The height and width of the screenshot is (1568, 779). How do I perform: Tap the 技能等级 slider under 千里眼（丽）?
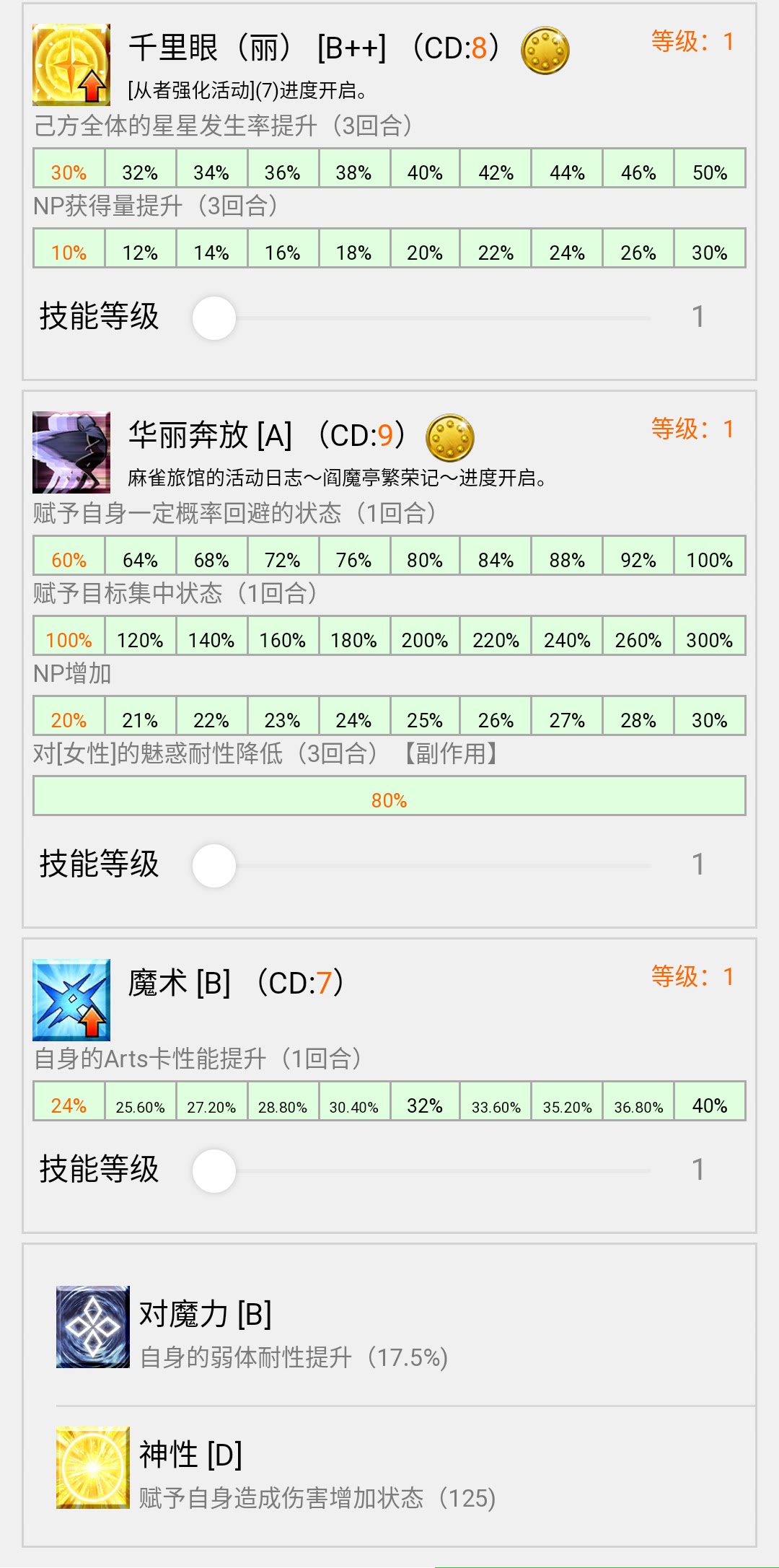tap(214, 318)
